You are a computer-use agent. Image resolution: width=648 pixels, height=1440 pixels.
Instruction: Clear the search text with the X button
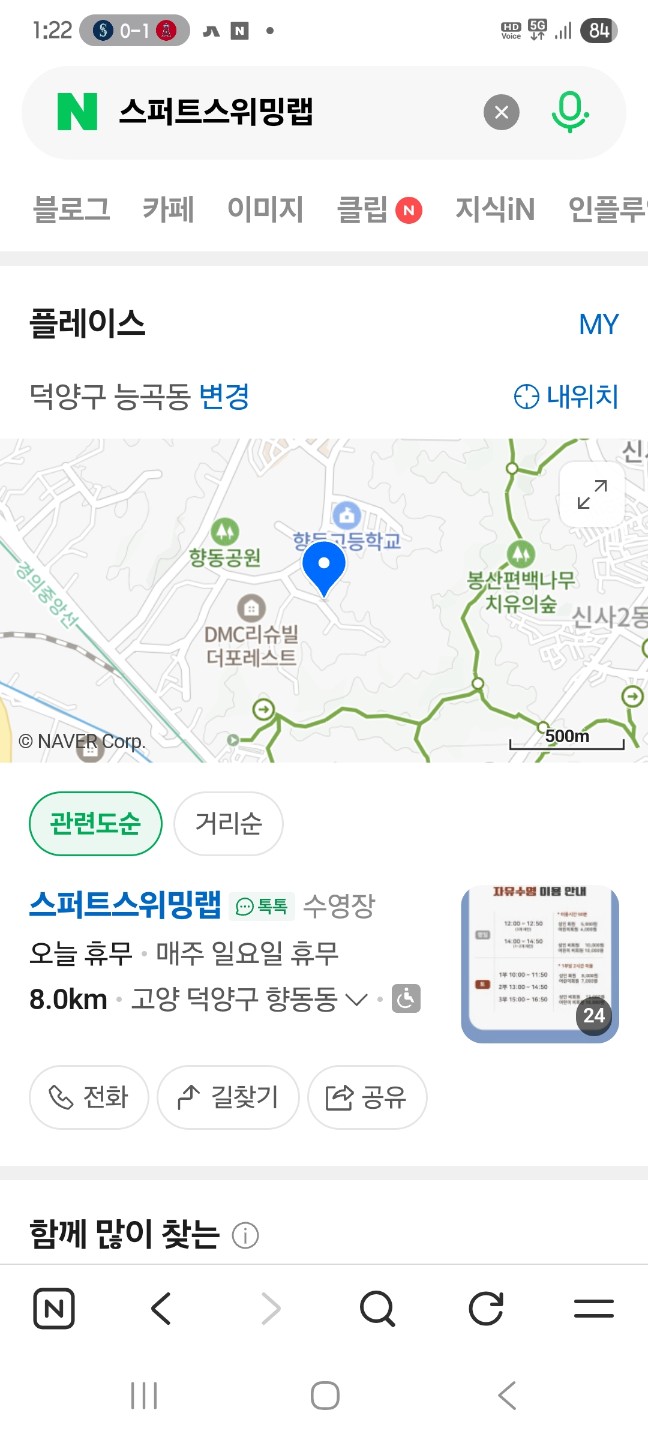502,112
